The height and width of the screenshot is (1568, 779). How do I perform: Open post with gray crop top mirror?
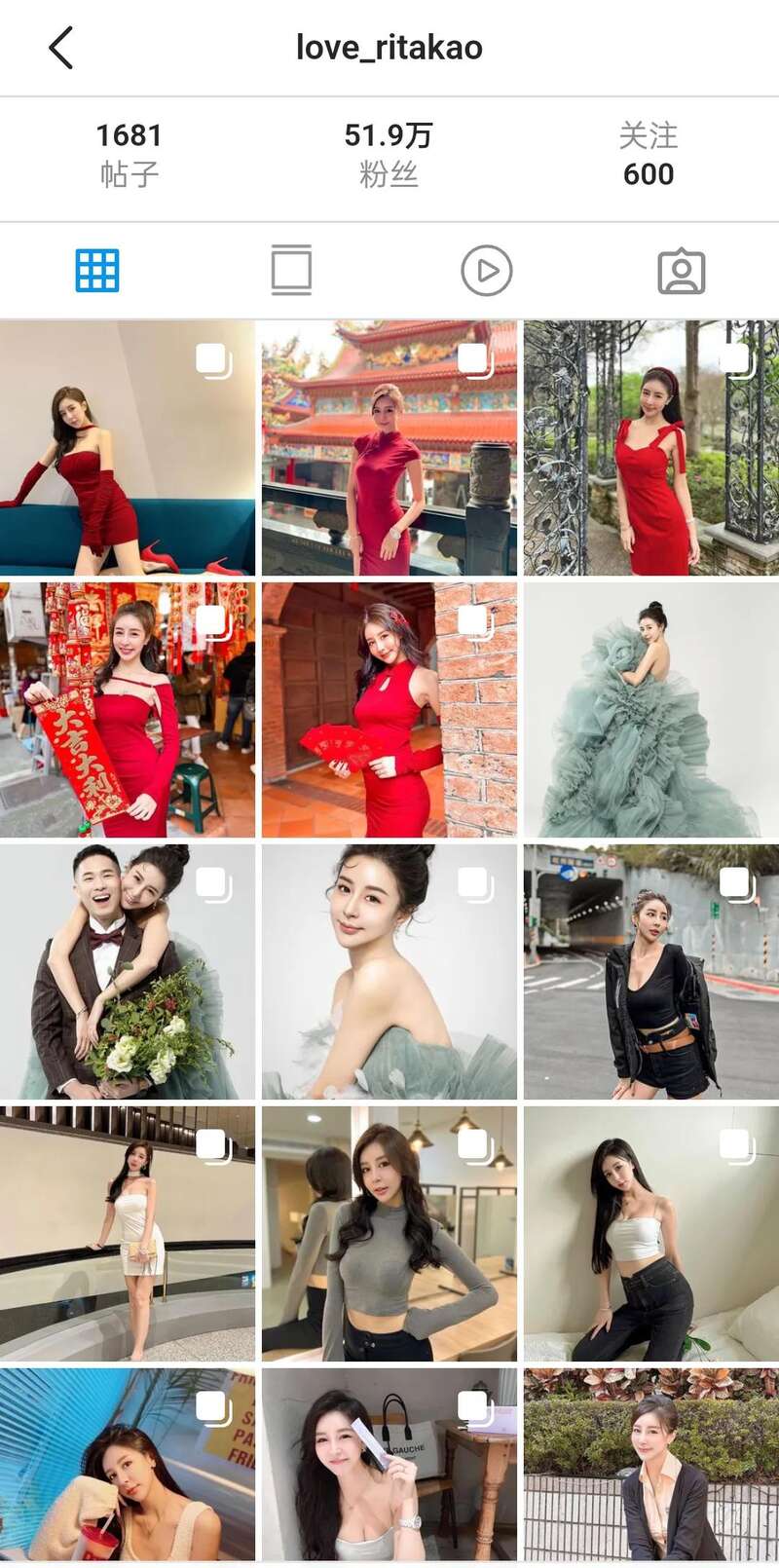pyautogui.click(x=389, y=1233)
